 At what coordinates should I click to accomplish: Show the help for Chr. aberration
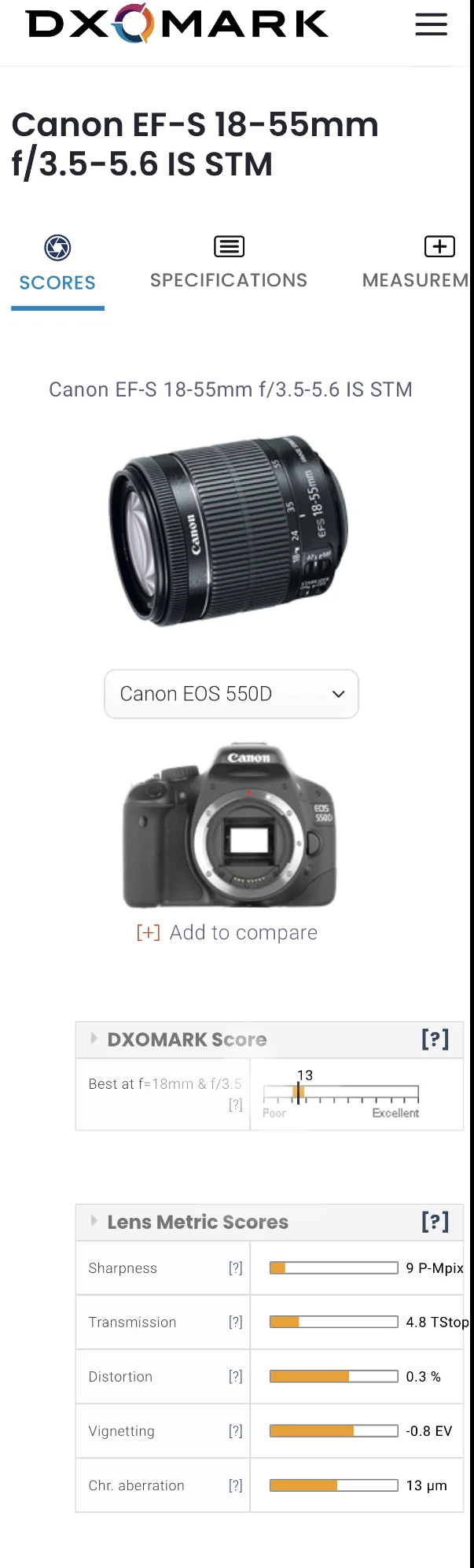(x=235, y=1485)
